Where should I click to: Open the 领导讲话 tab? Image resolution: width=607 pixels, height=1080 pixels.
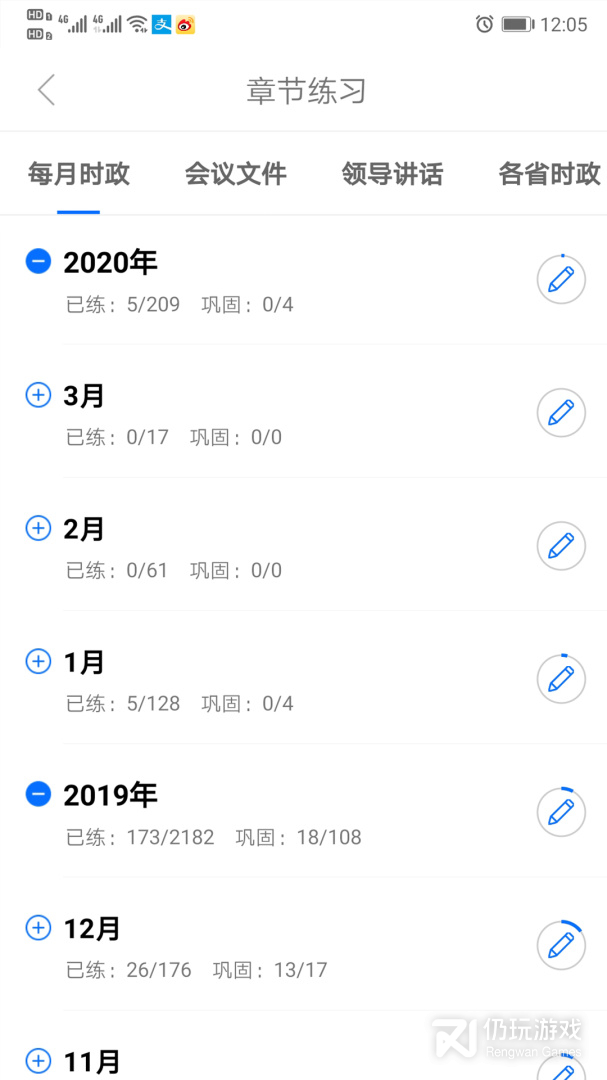(392, 174)
